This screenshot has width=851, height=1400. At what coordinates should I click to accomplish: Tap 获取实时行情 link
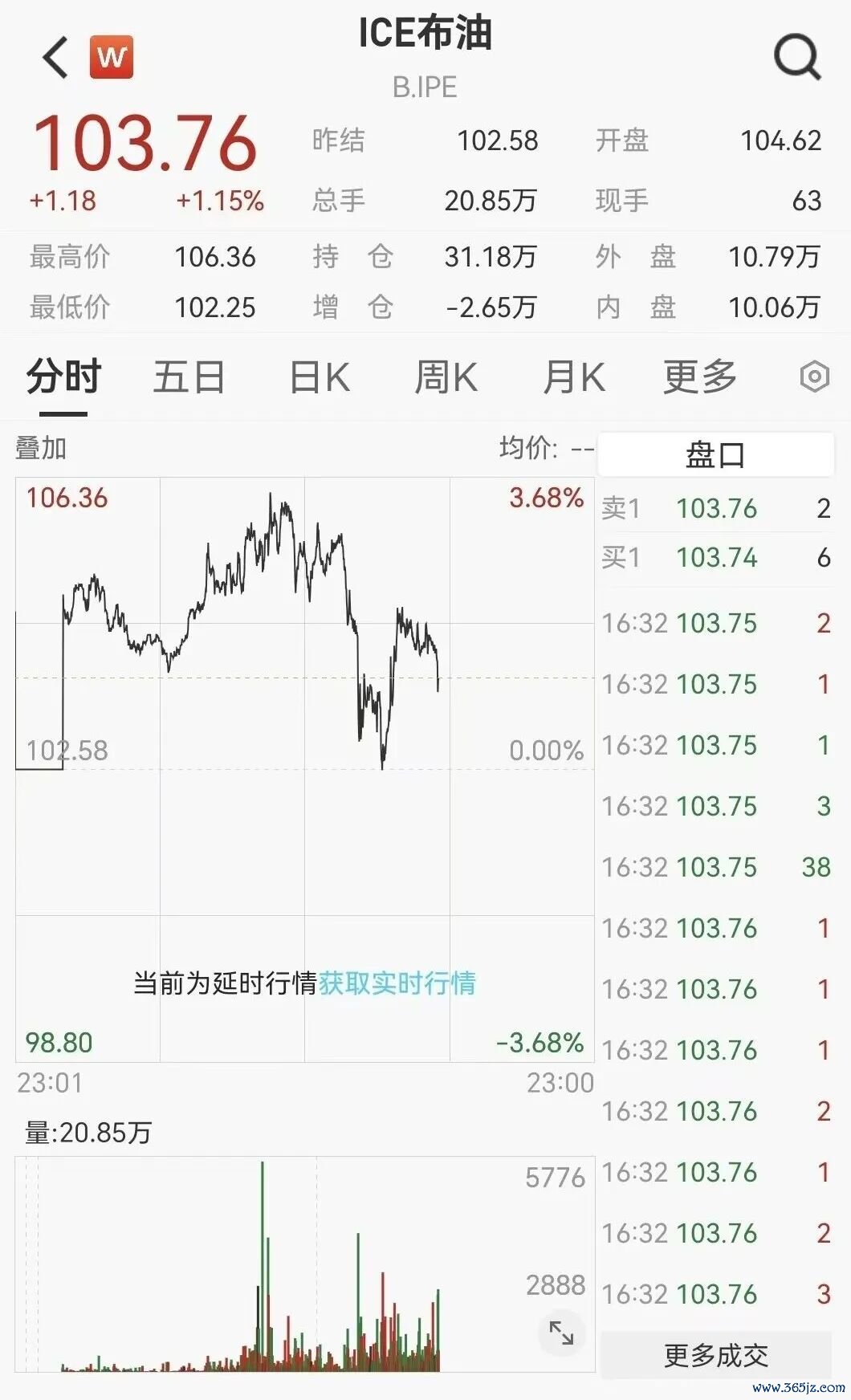click(x=397, y=983)
